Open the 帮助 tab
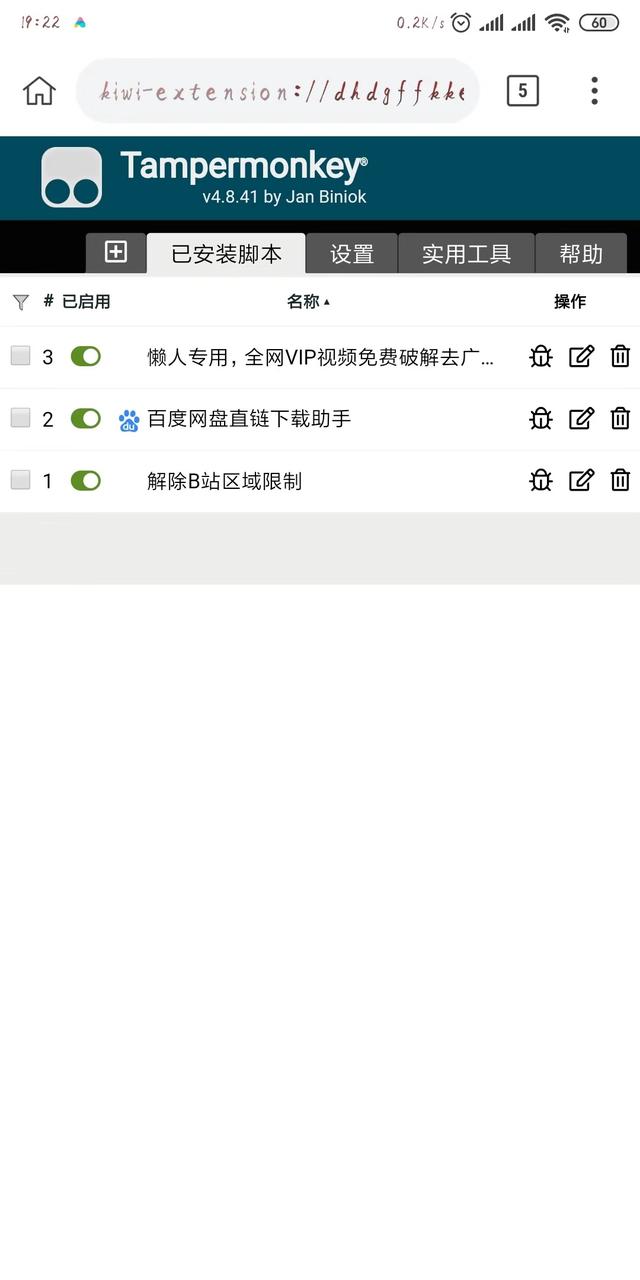 [x=581, y=254]
